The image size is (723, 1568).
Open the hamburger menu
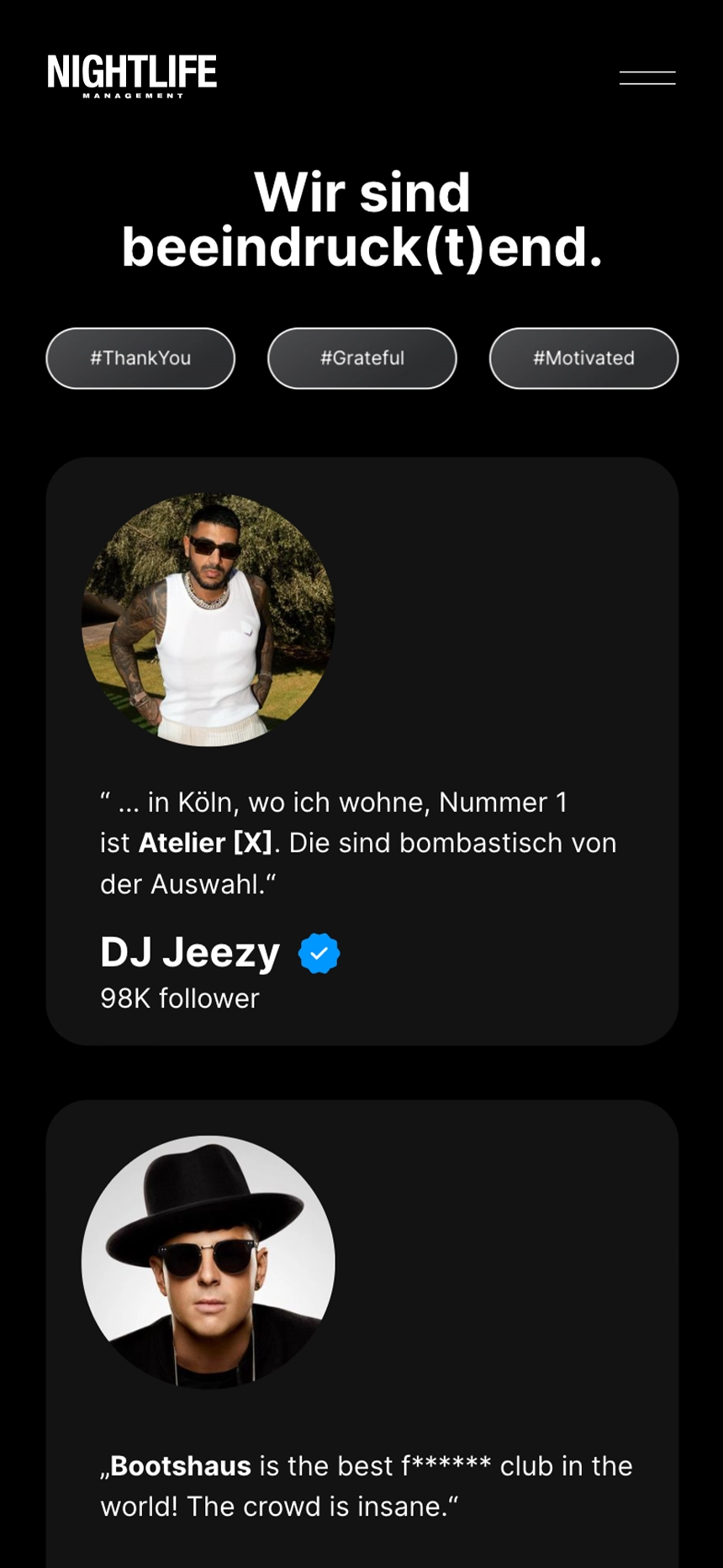point(647,78)
